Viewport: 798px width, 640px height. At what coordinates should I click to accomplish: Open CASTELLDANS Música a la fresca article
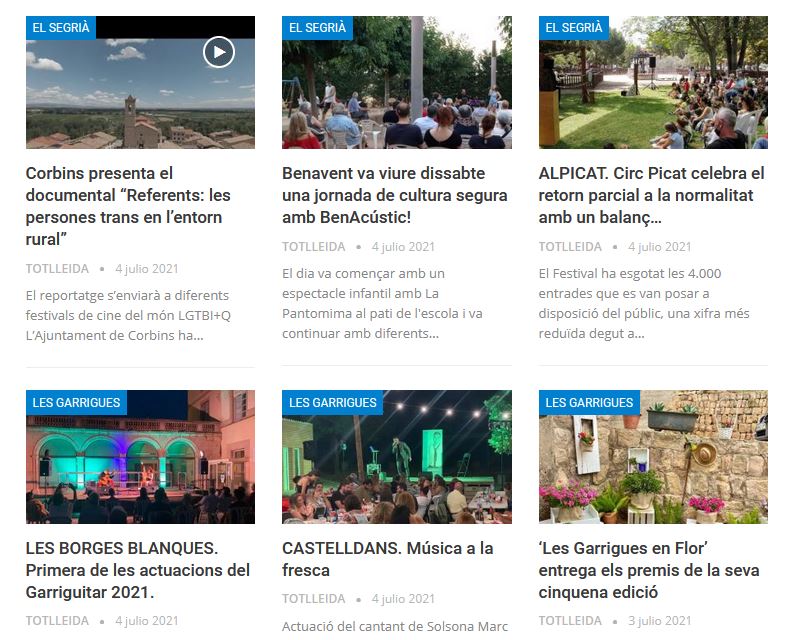[x=387, y=559]
